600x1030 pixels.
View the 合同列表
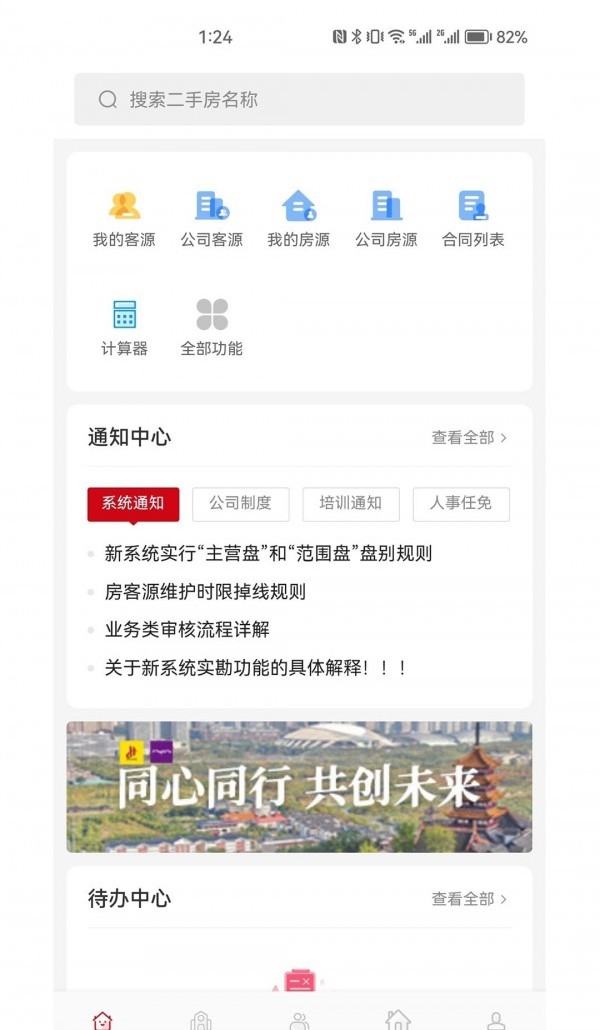tap(473, 217)
